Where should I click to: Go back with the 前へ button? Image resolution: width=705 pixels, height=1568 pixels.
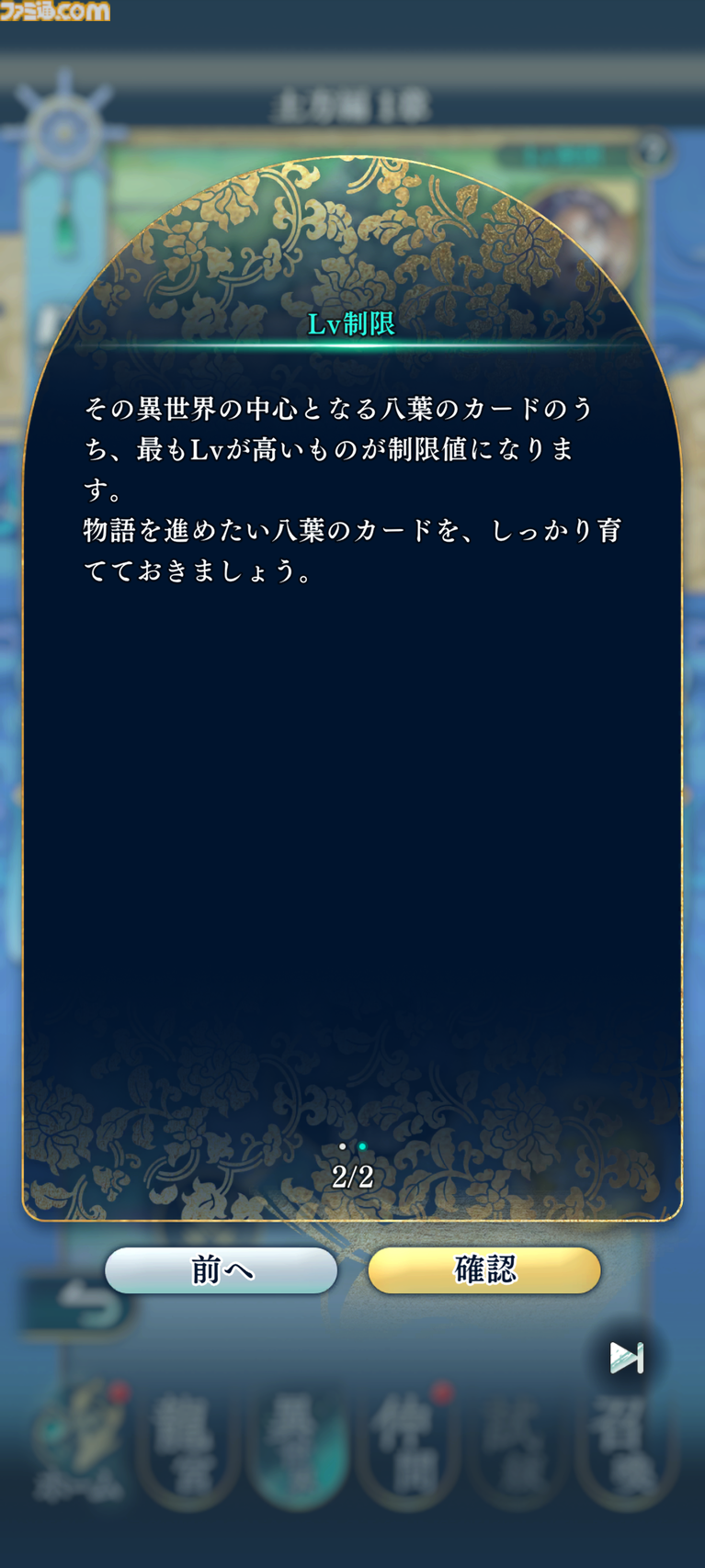[x=221, y=1270]
